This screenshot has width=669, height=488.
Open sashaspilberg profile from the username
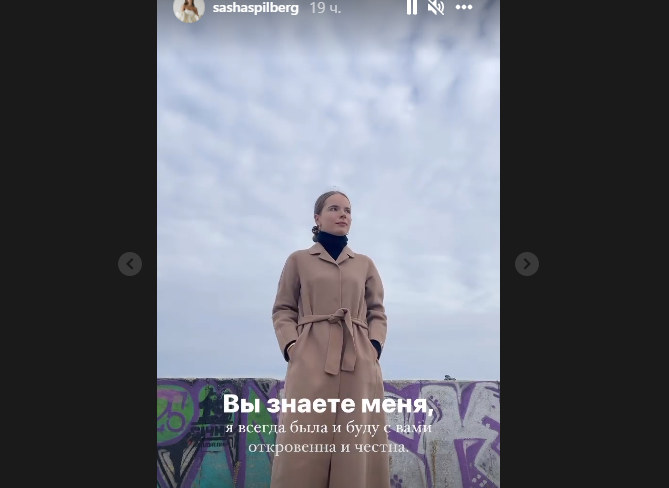pyautogui.click(x=255, y=8)
